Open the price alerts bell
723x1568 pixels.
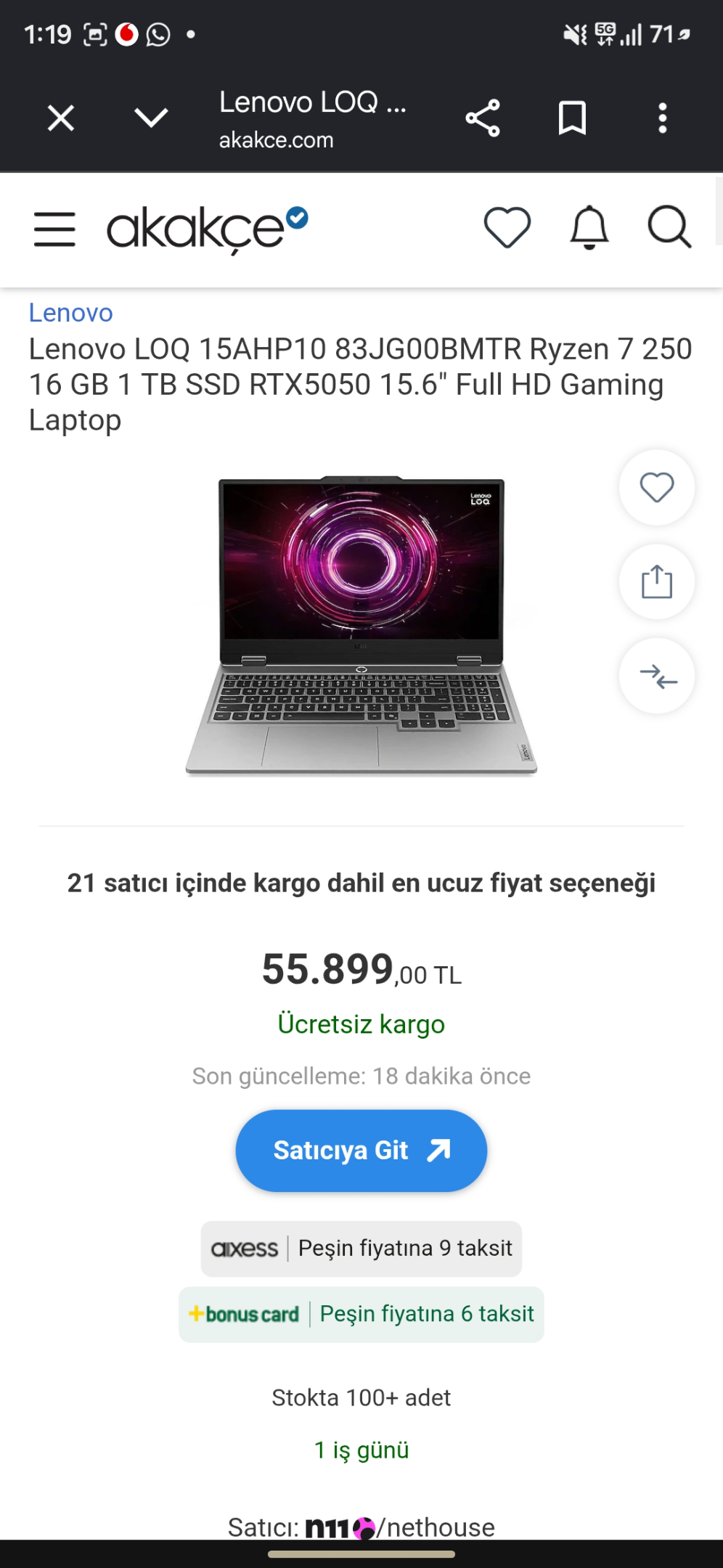coord(589,228)
